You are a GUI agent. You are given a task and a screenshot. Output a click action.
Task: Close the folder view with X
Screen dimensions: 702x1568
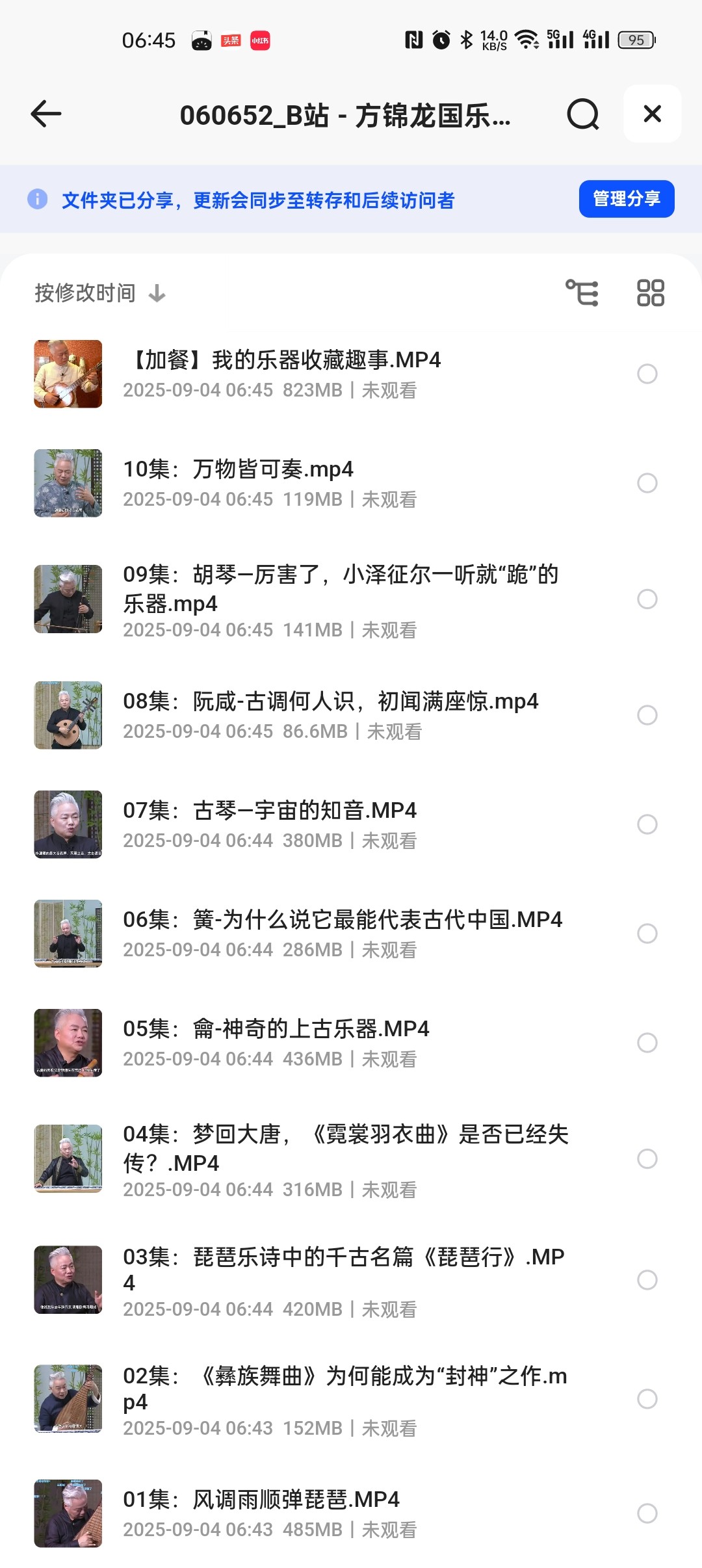(x=652, y=114)
